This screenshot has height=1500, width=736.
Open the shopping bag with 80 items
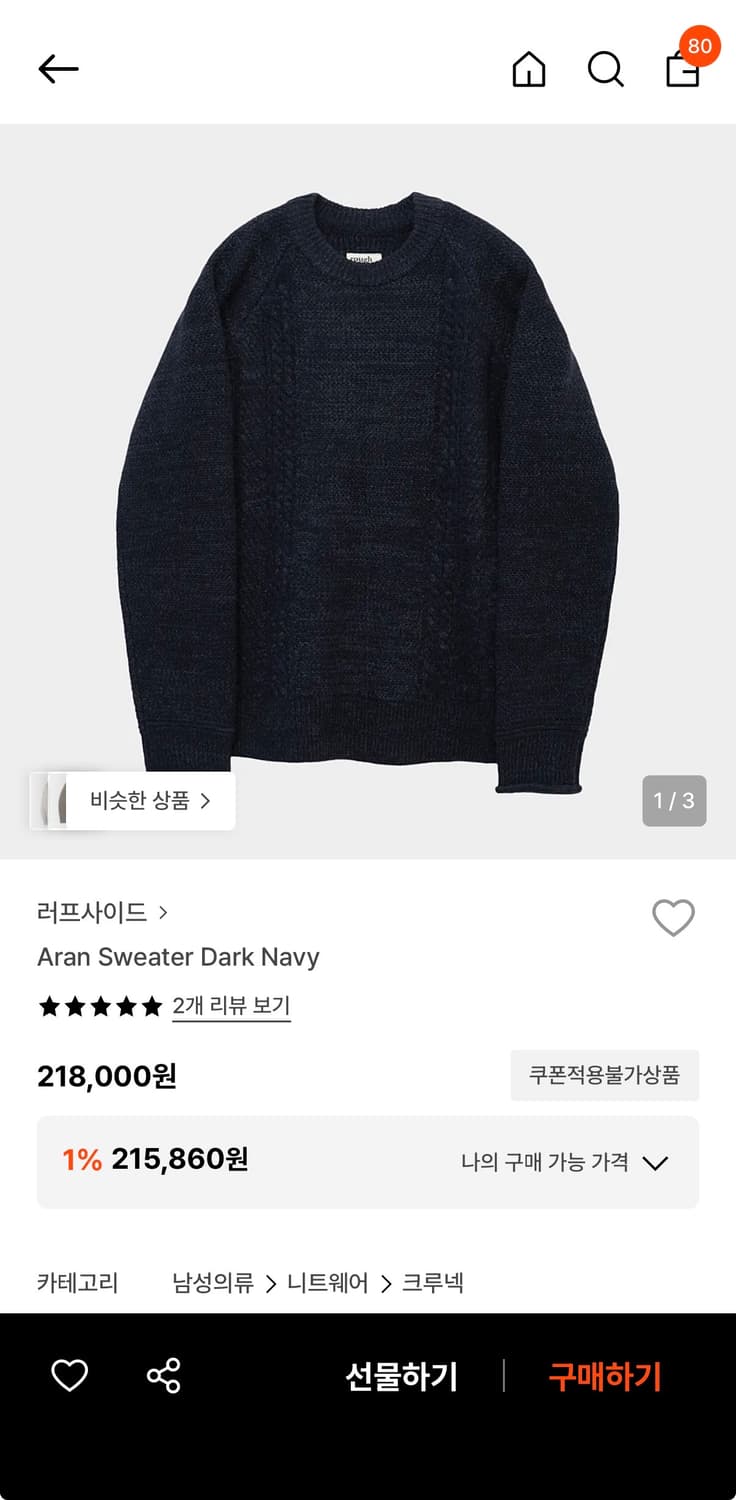[681, 70]
